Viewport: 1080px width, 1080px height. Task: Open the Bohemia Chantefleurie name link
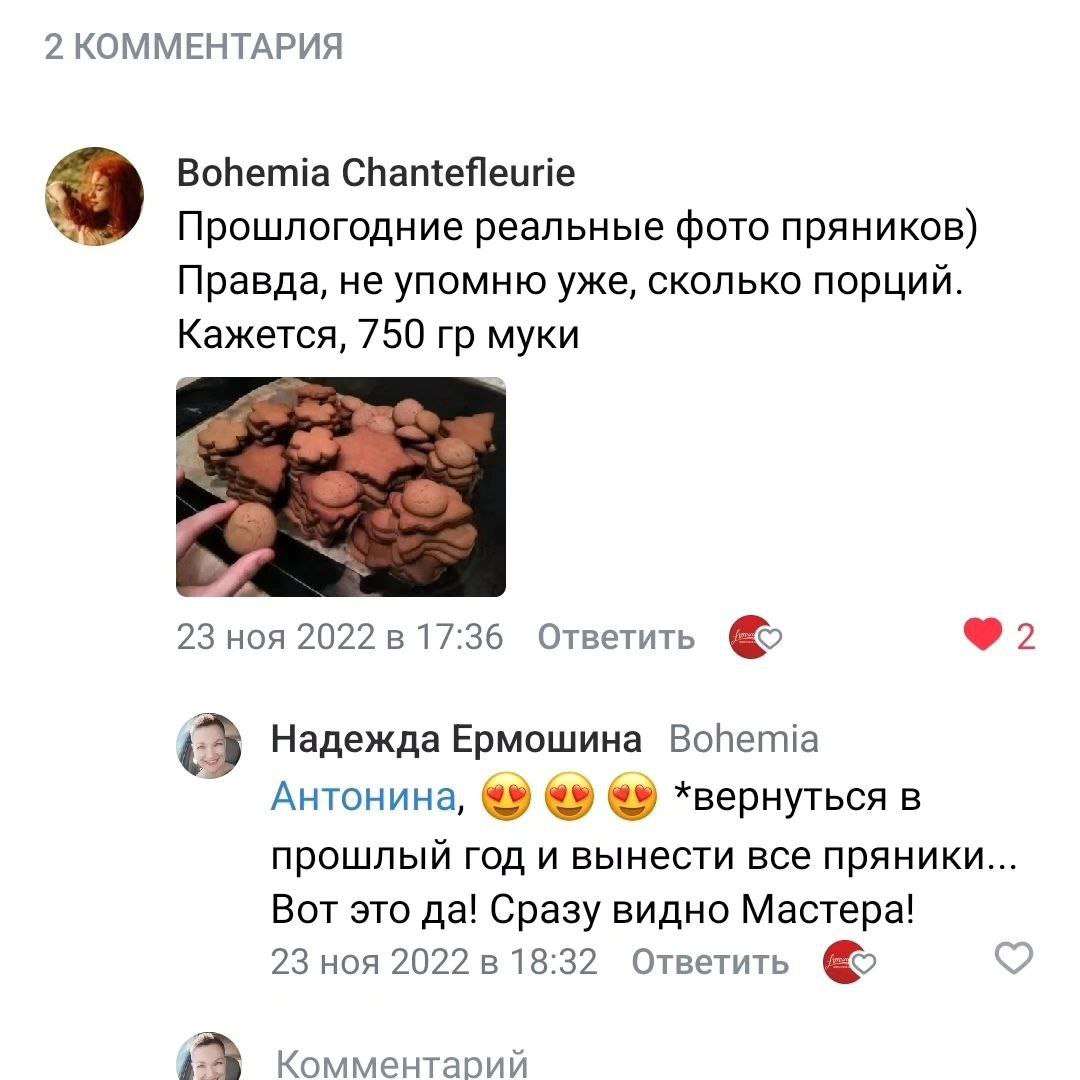tap(376, 174)
